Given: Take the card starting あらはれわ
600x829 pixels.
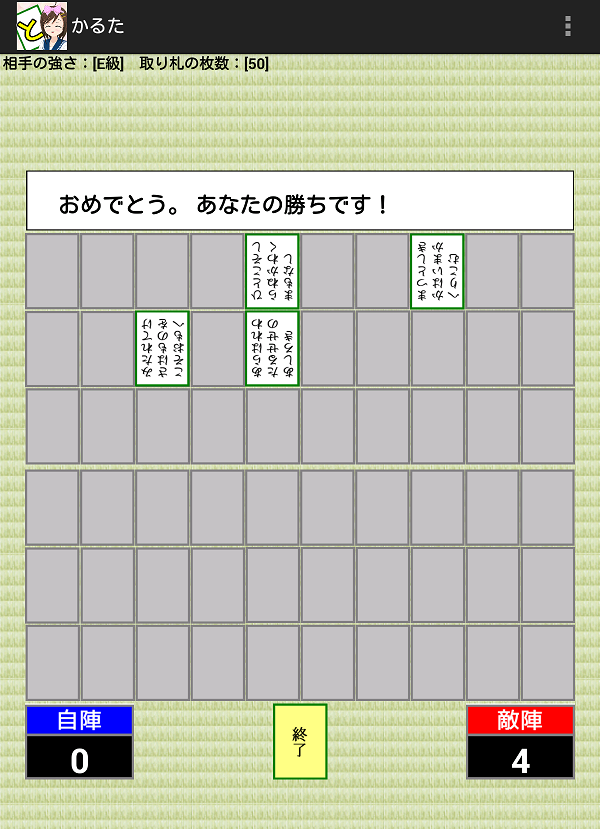Looking at the screenshot, I should coord(272,348).
